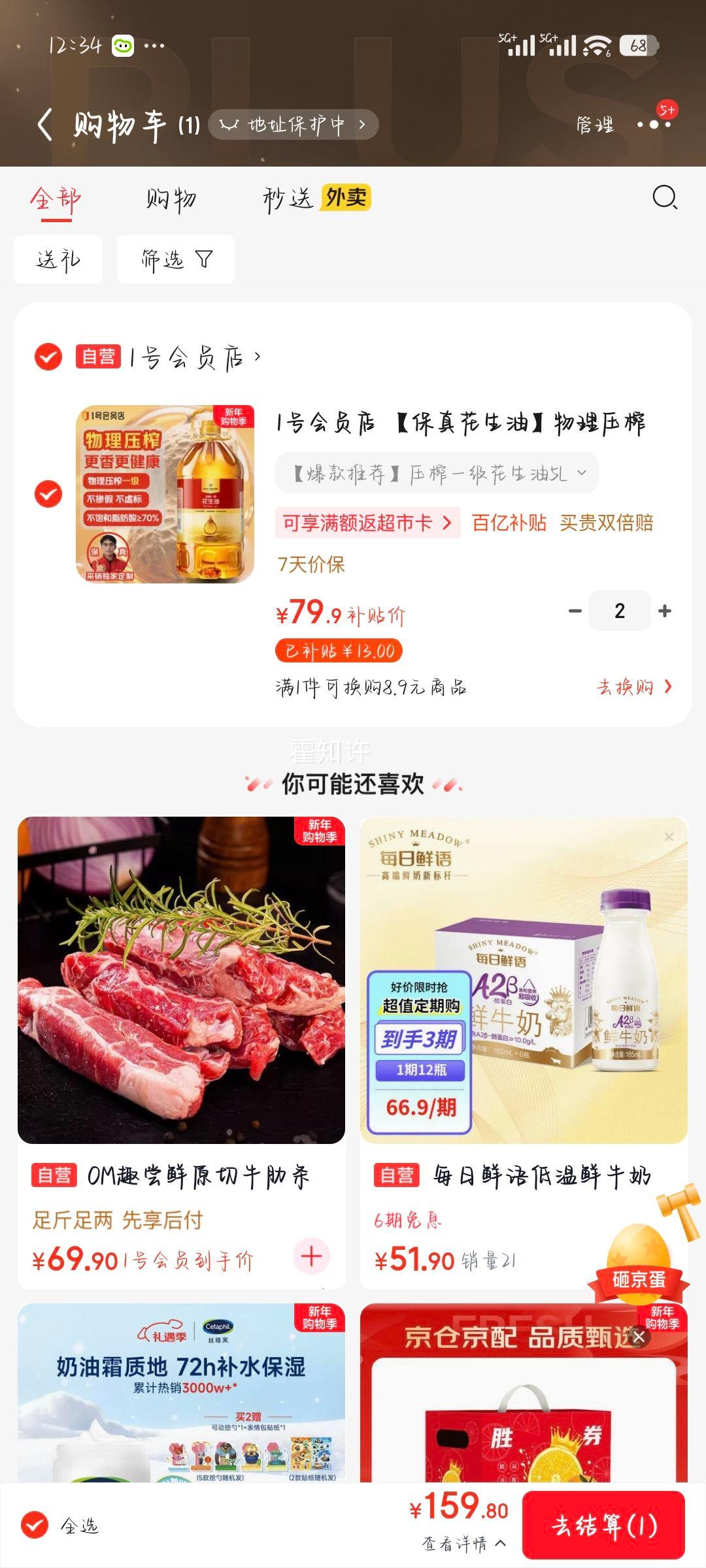Decrease peanut oil quantity with minus
Screen dimensions: 706x1568
(x=573, y=610)
